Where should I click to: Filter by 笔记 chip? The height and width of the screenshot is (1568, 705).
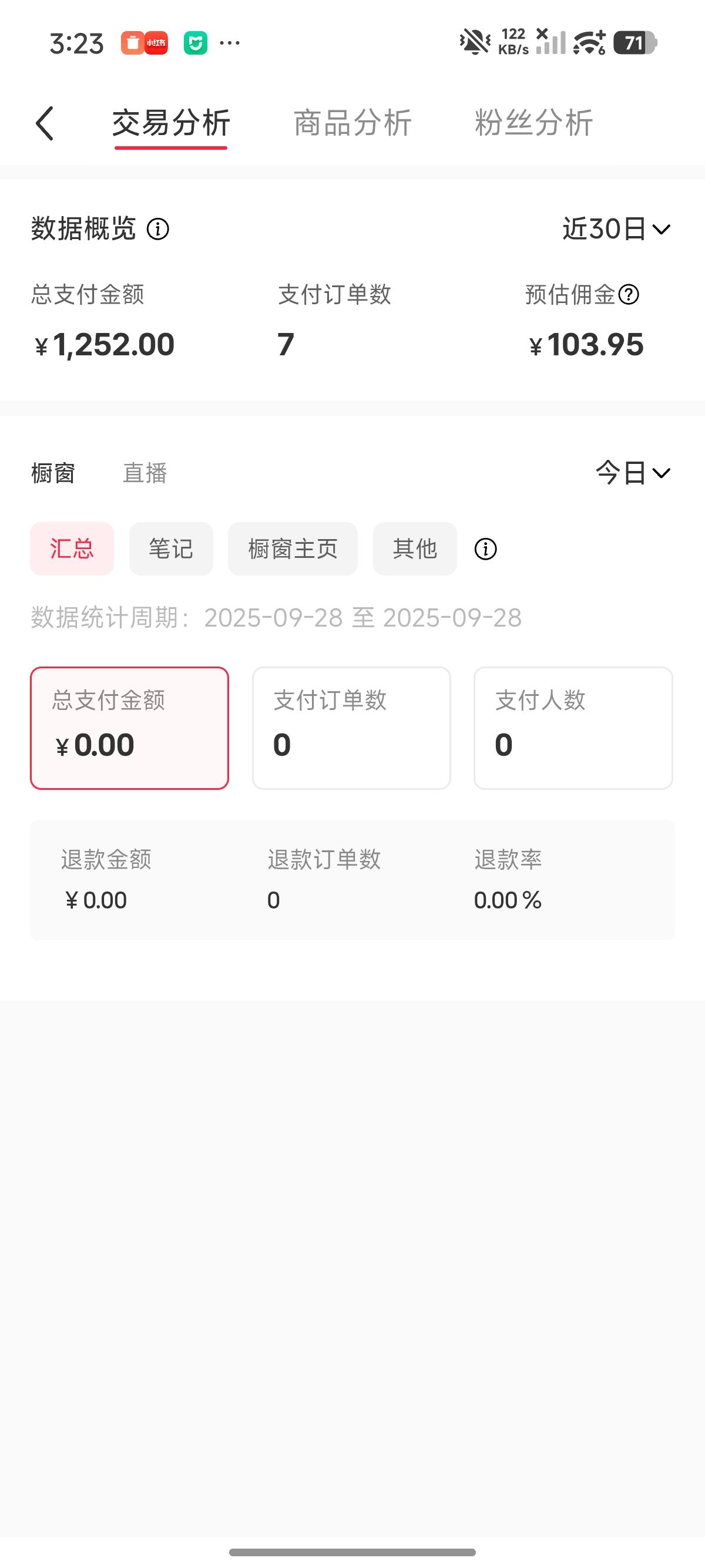[171, 549]
